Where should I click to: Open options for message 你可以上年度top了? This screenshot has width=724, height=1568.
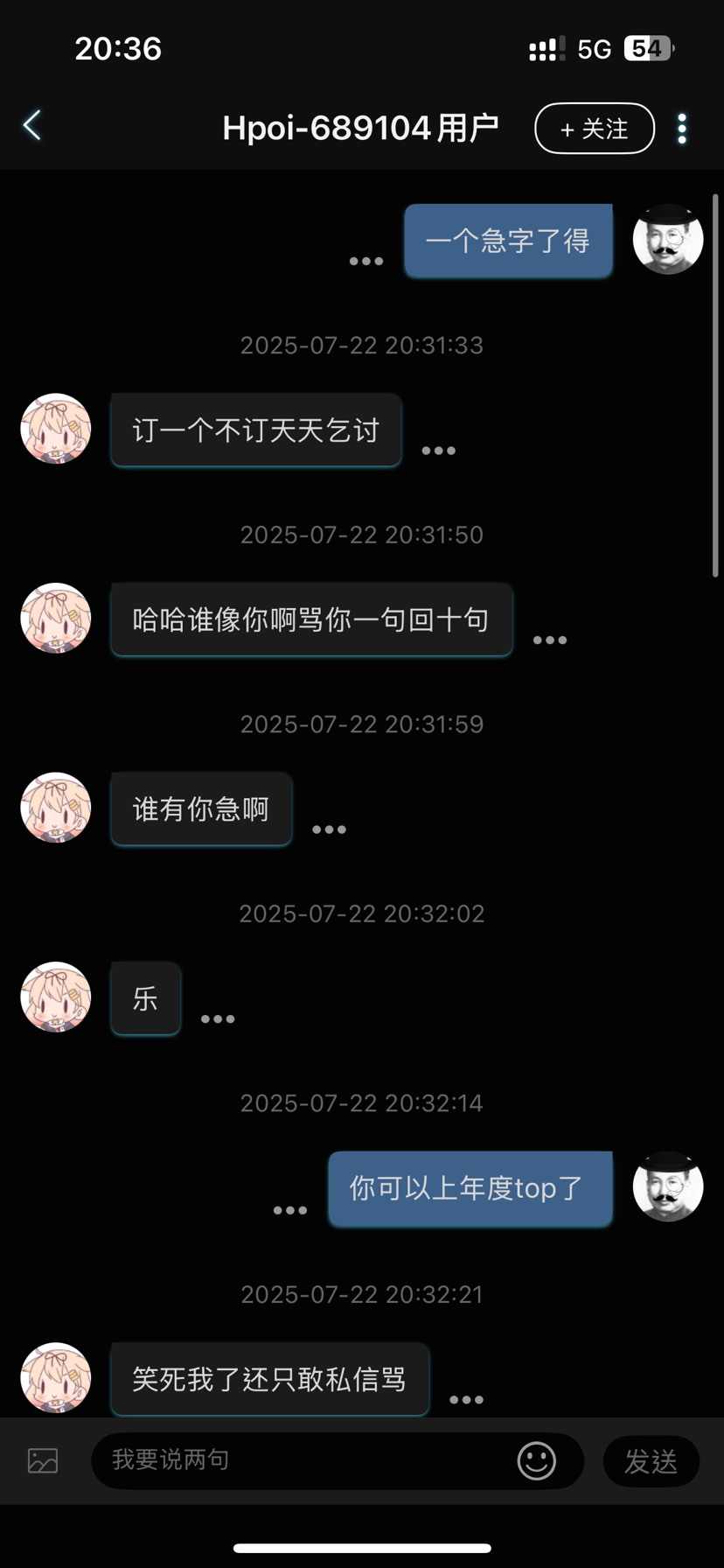click(290, 1211)
